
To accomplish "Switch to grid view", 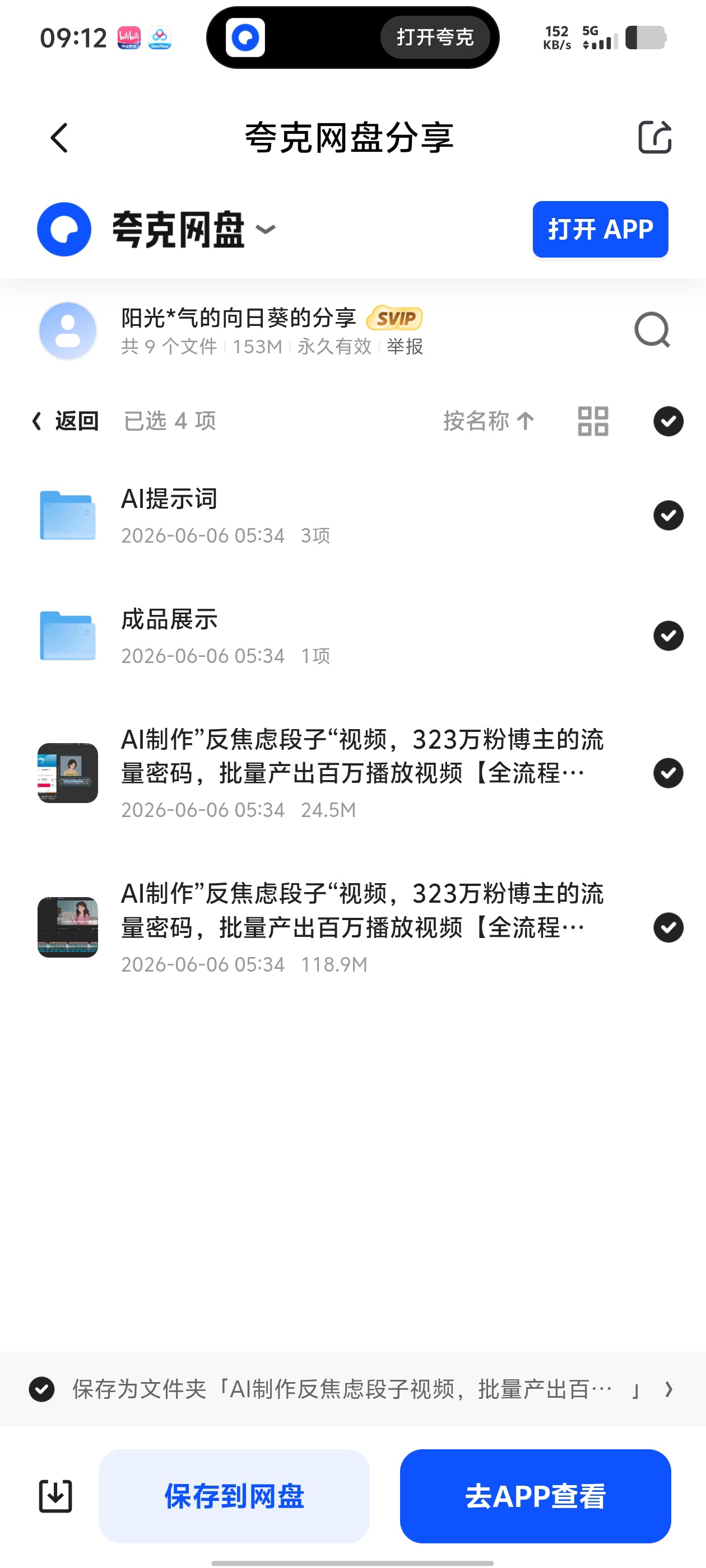I will [593, 421].
